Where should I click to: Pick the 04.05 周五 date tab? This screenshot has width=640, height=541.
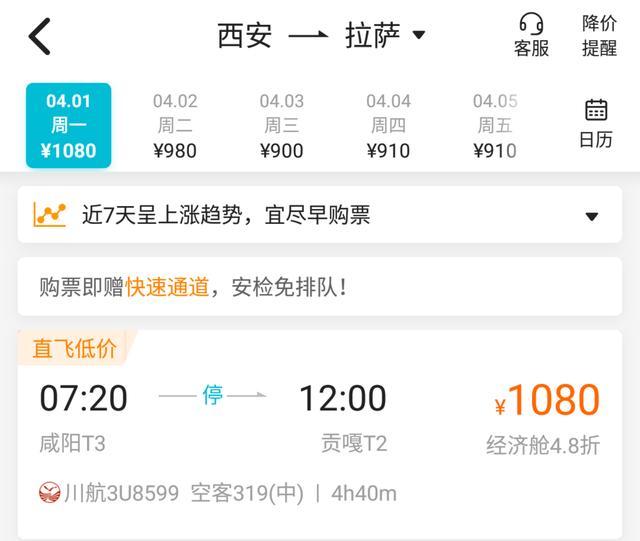495,126
